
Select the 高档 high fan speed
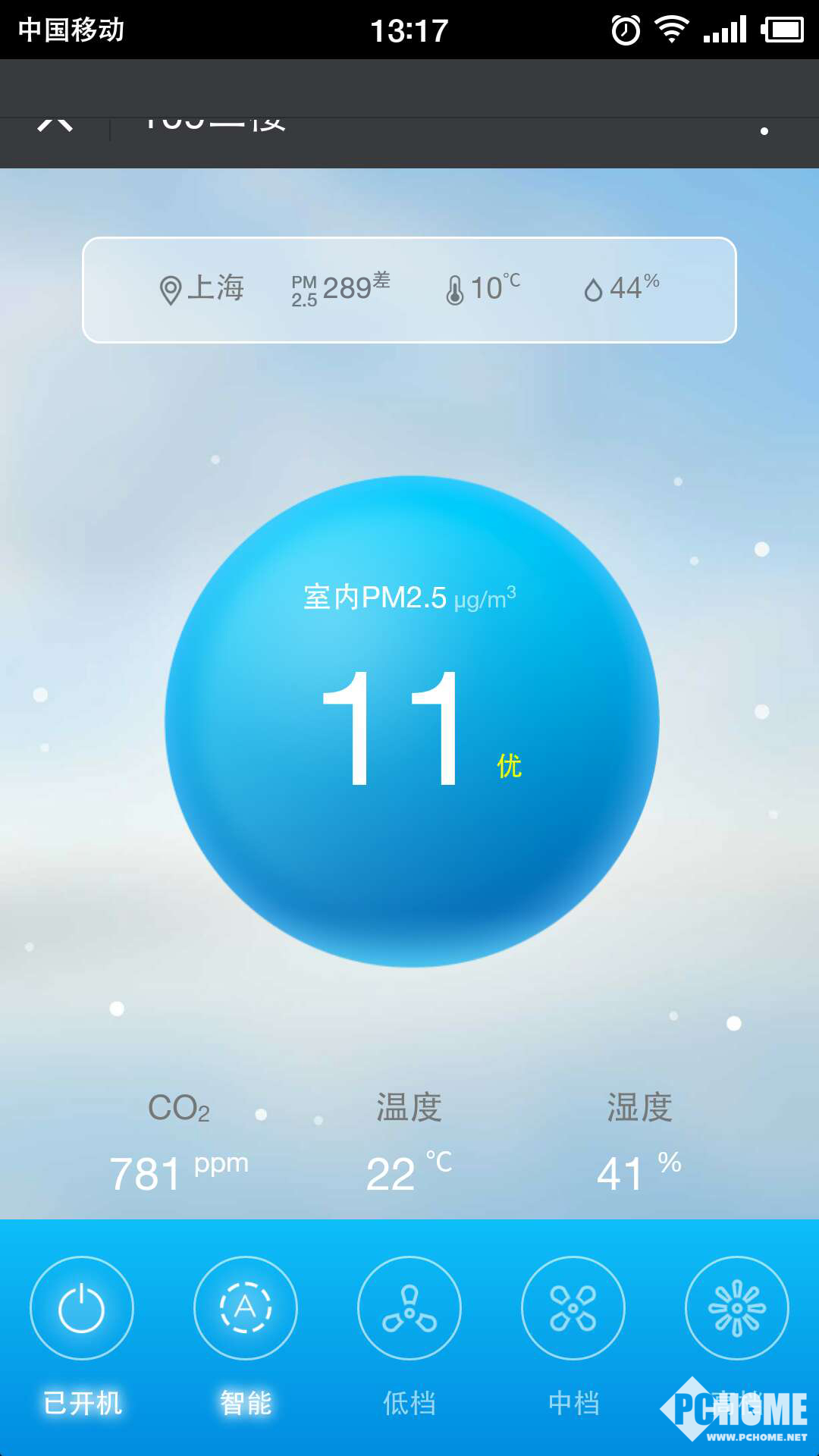pyautogui.click(x=737, y=1308)
